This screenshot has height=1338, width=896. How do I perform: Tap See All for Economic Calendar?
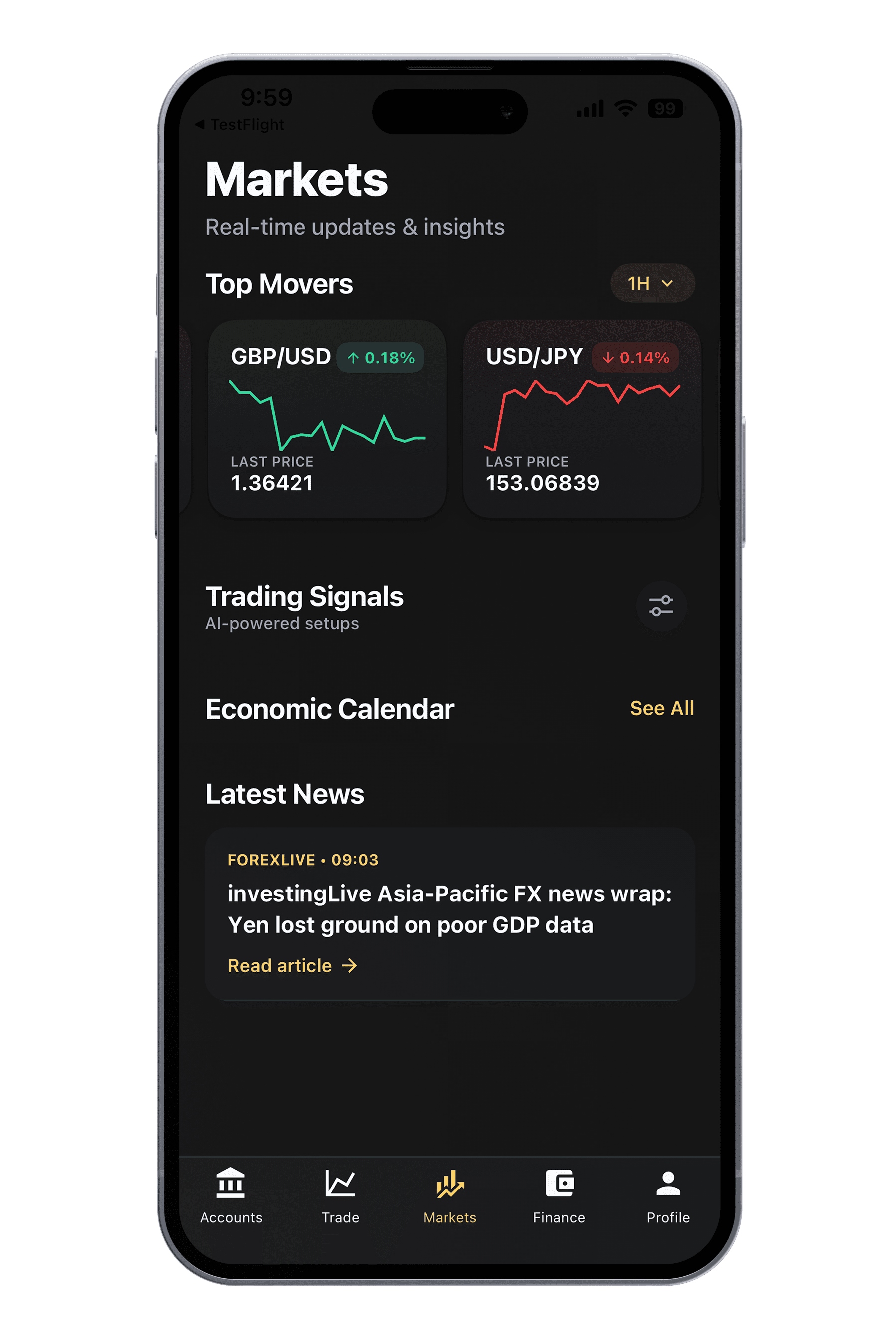662,709
